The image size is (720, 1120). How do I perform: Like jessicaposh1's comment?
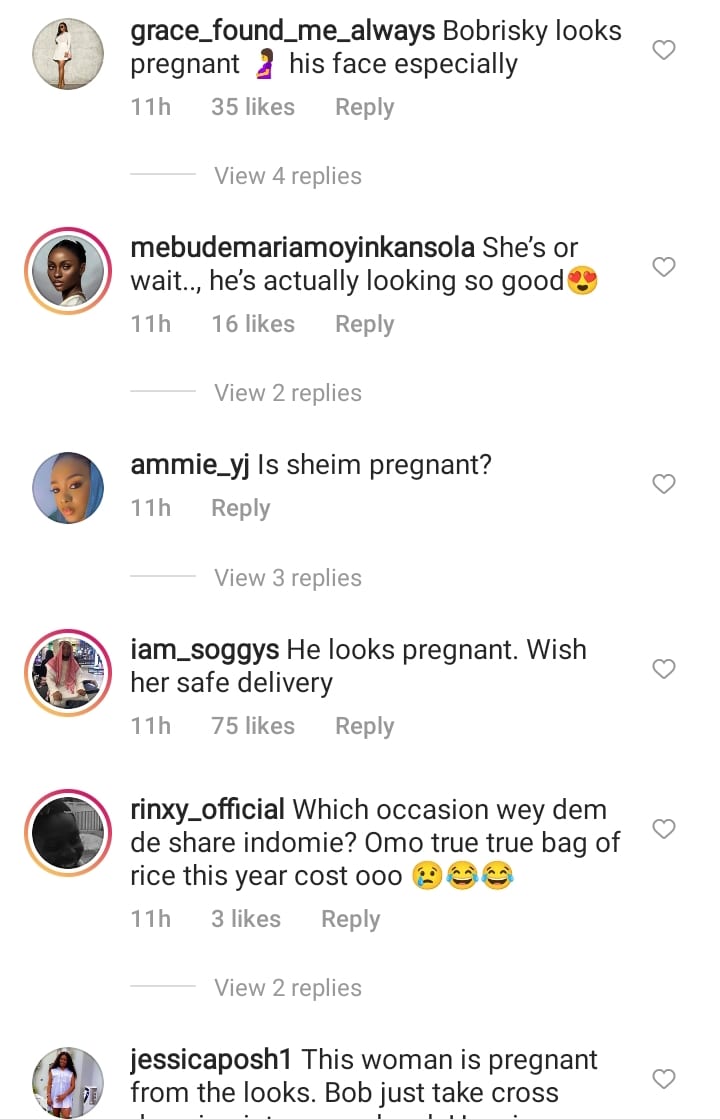pyautogui.click(x=664, y=1079)
